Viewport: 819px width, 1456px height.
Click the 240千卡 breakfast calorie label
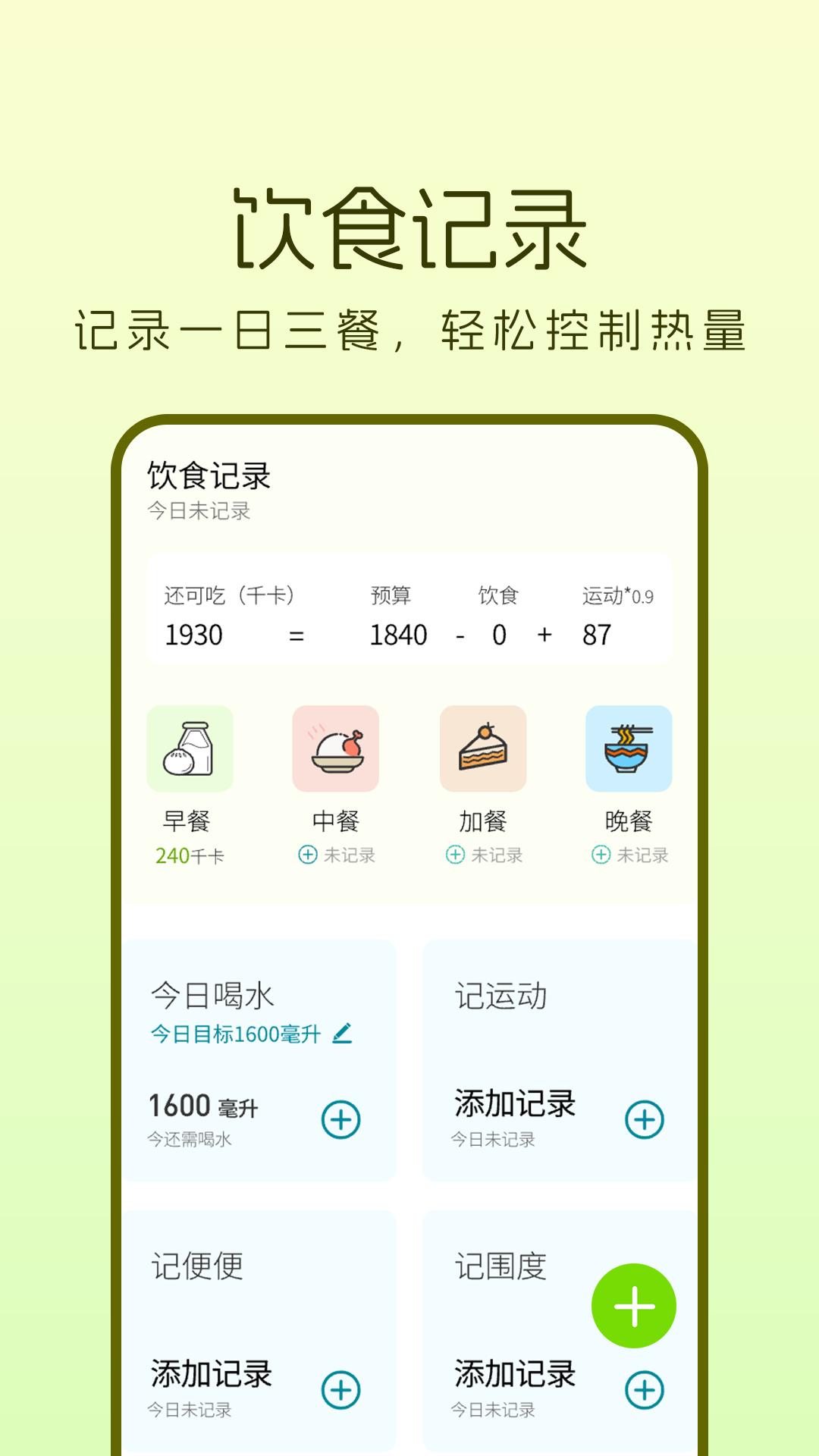[191, 856]
